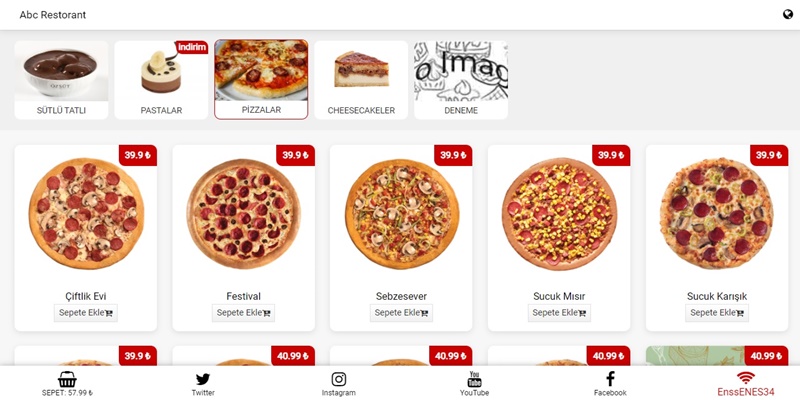Go to the Facebook page
The image size is (800, 400).
[610, 384]
